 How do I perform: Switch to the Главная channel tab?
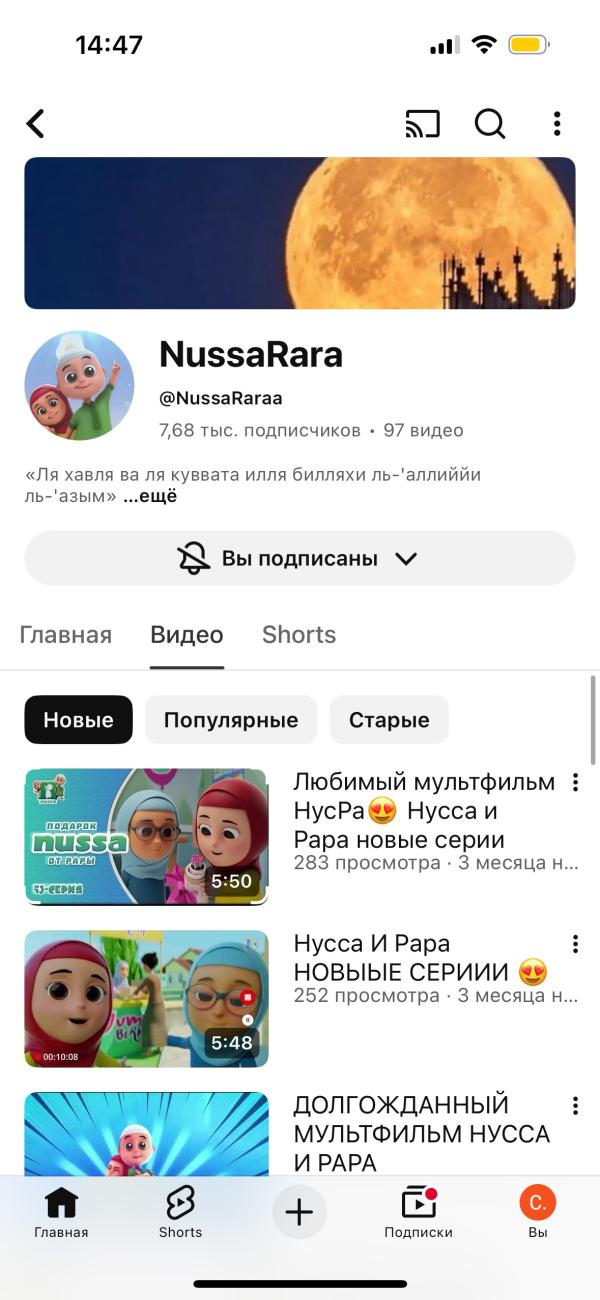pyautogui.click(x=66, y=635)
